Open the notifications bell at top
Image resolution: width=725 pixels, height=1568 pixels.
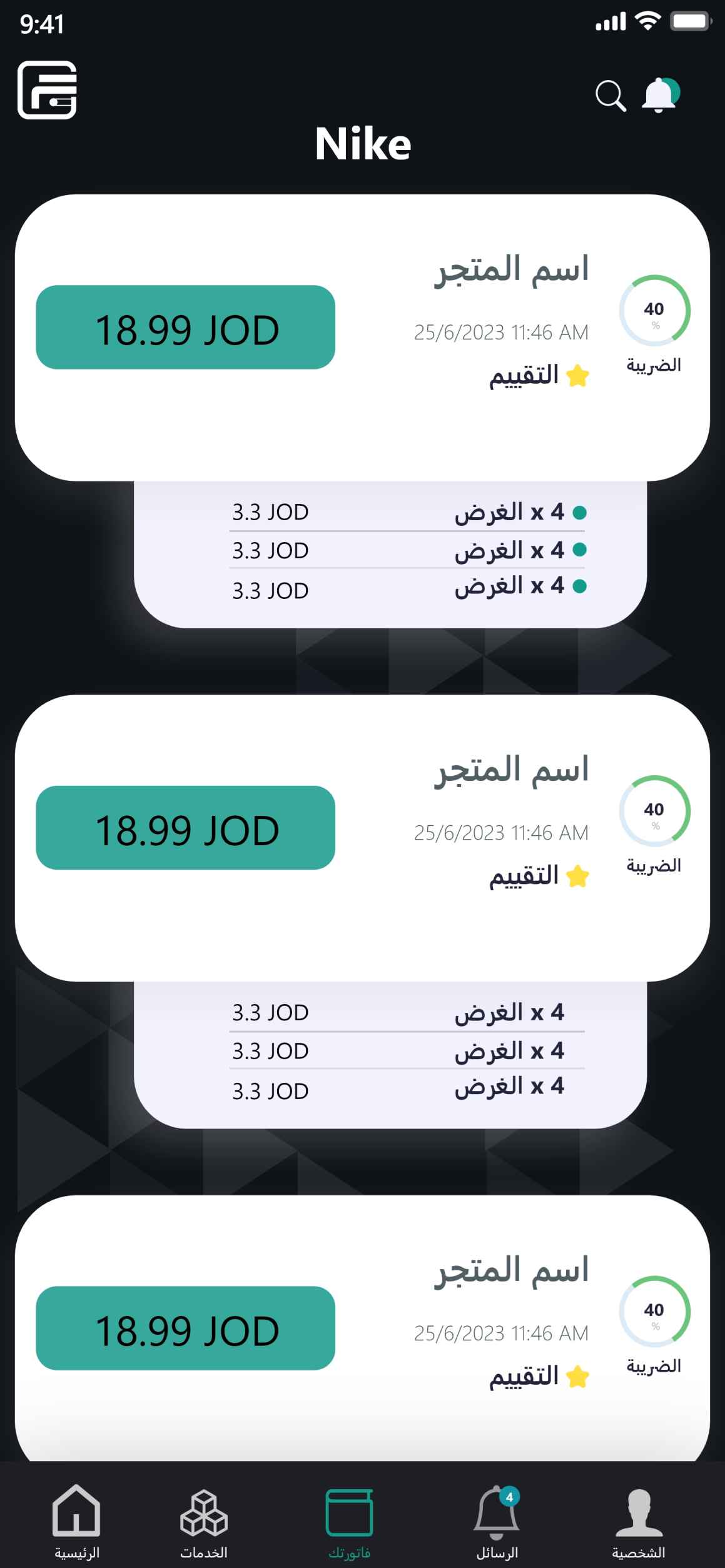[x=659, y=95]
